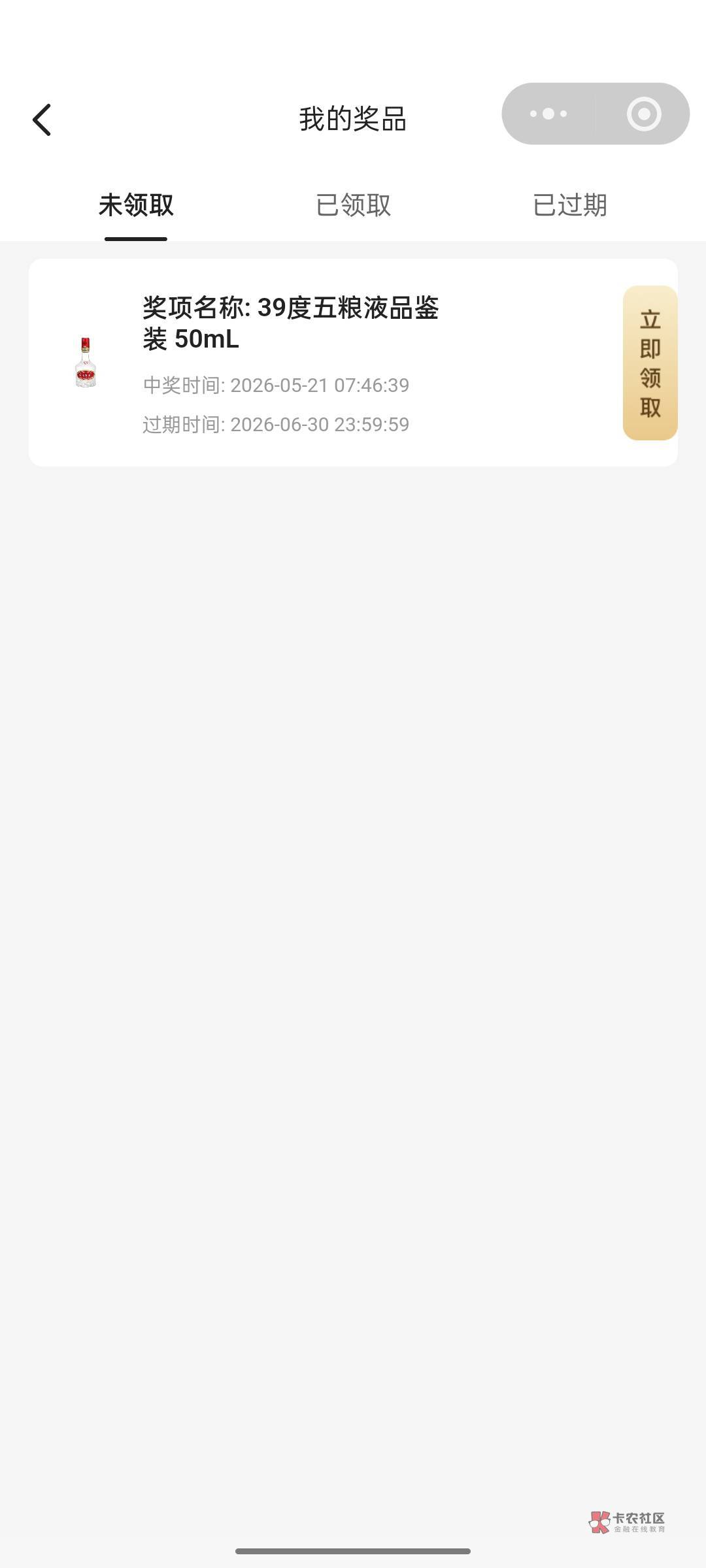Select the 未领取 tab
Image resolution: width=706 pixels, height=1568 pixels.
click(x=136, y=205)
